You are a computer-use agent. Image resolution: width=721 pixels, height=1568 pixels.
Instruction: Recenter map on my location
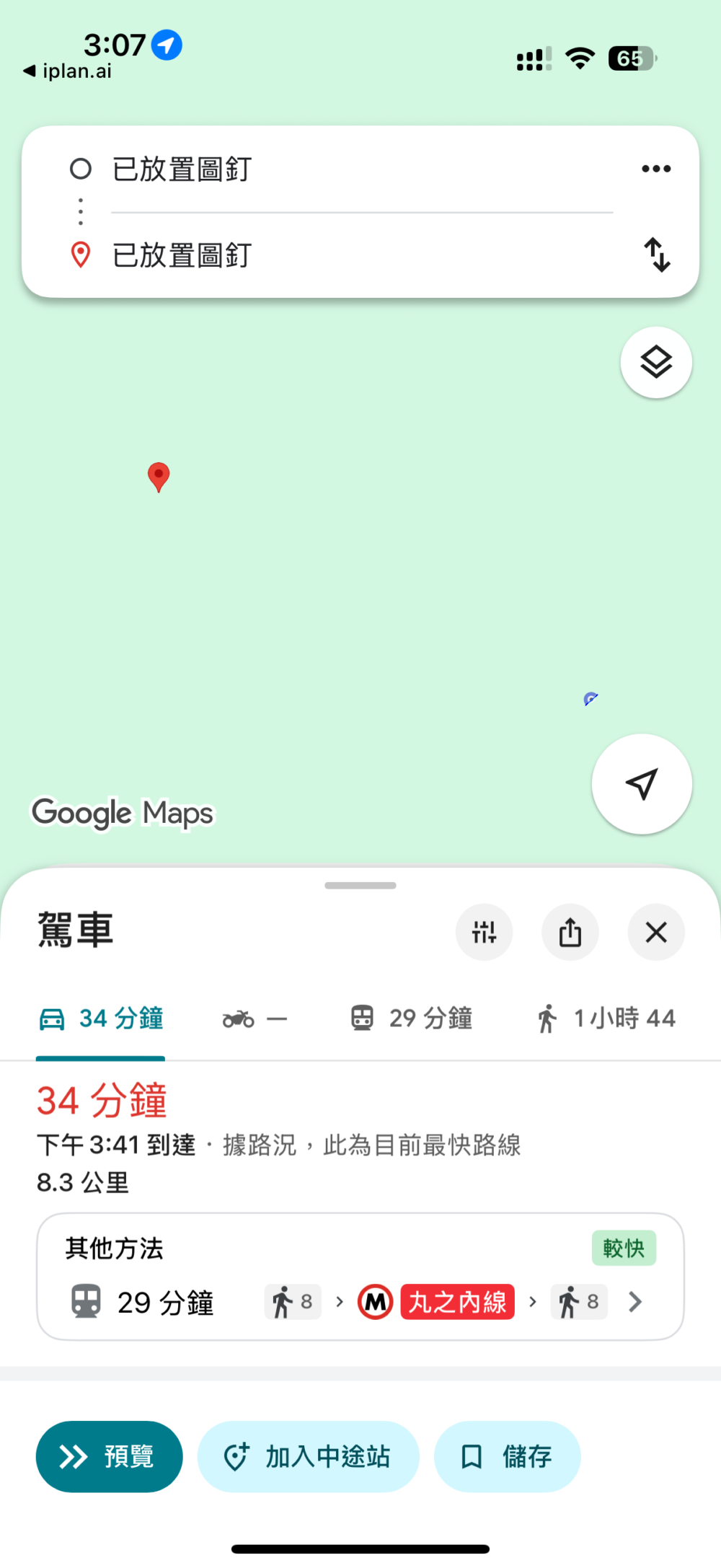tap(641, 784)
